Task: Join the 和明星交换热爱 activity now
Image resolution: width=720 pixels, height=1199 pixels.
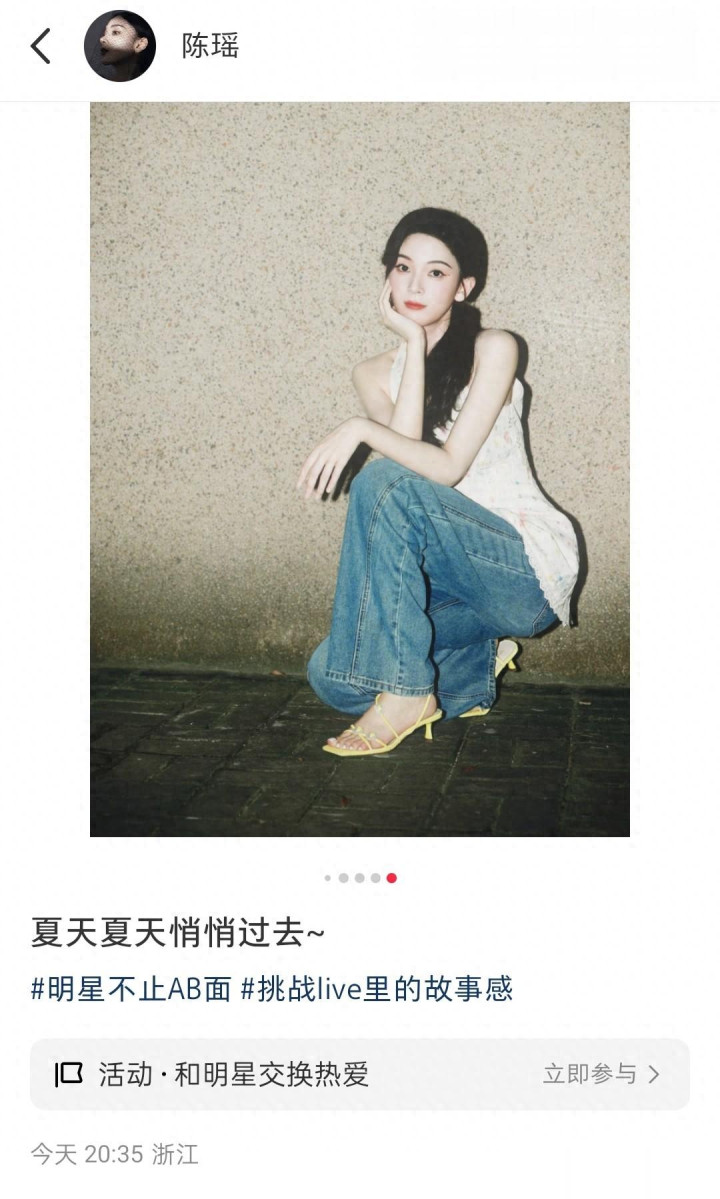Action: pyautogui.click(x=600, y=1074)
